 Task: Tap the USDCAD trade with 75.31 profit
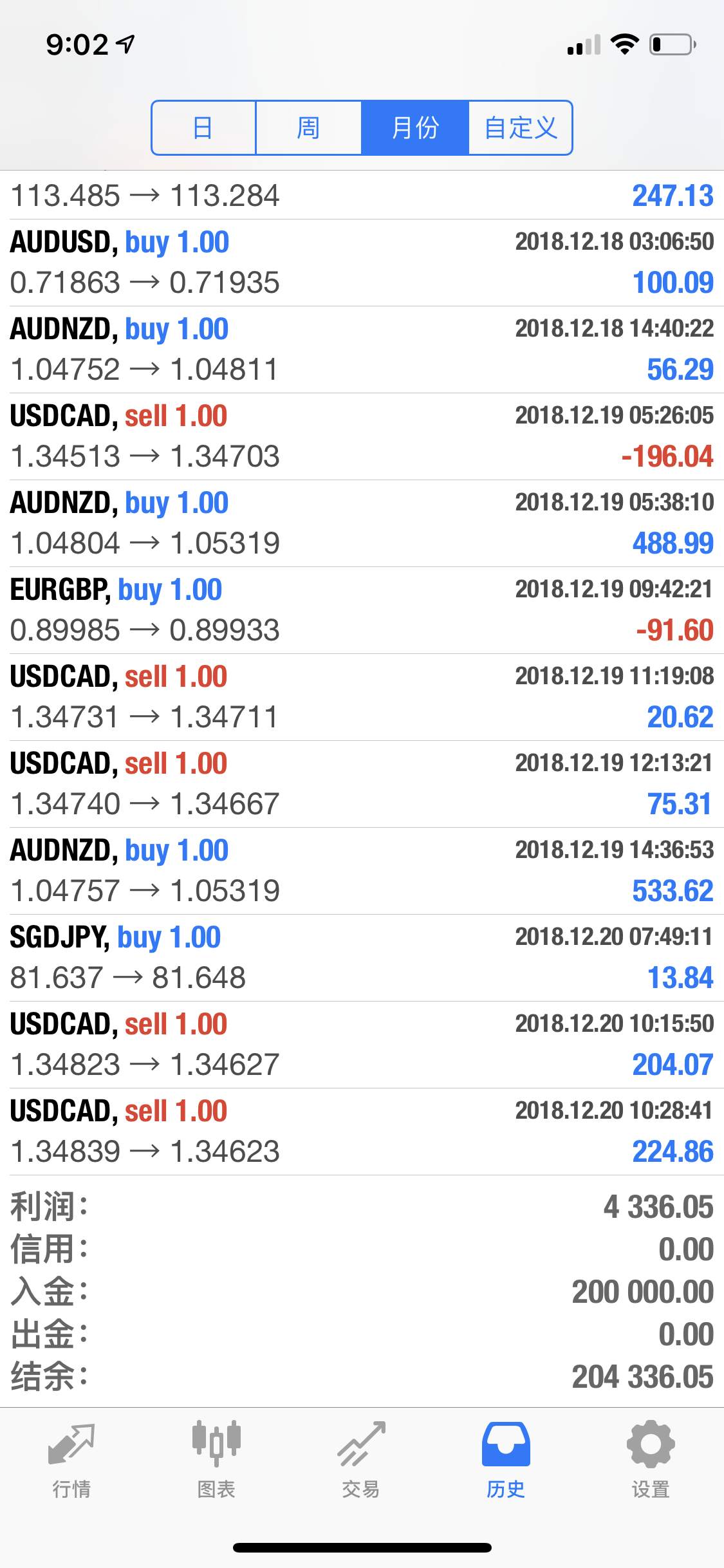[362, 784]
